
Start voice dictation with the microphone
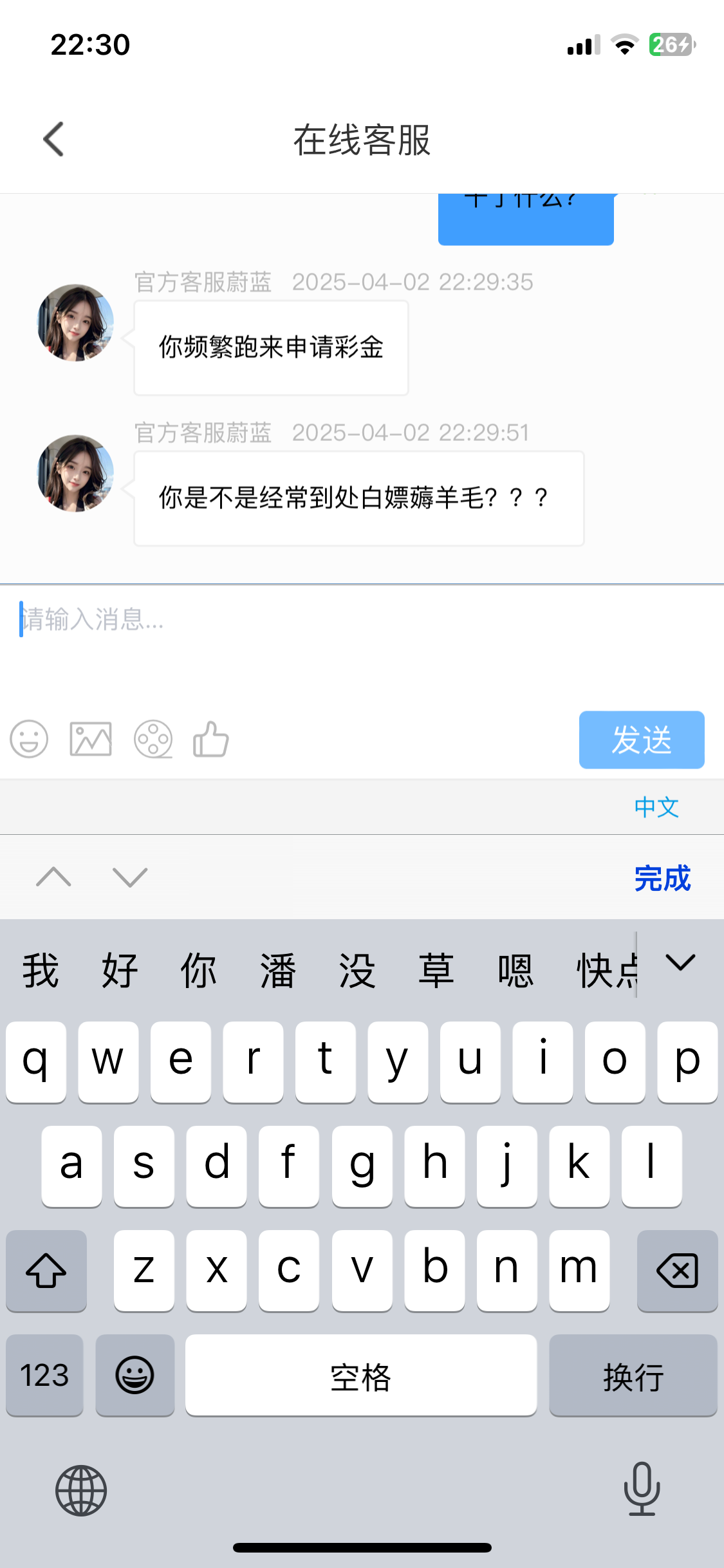tap(642, 1489)
